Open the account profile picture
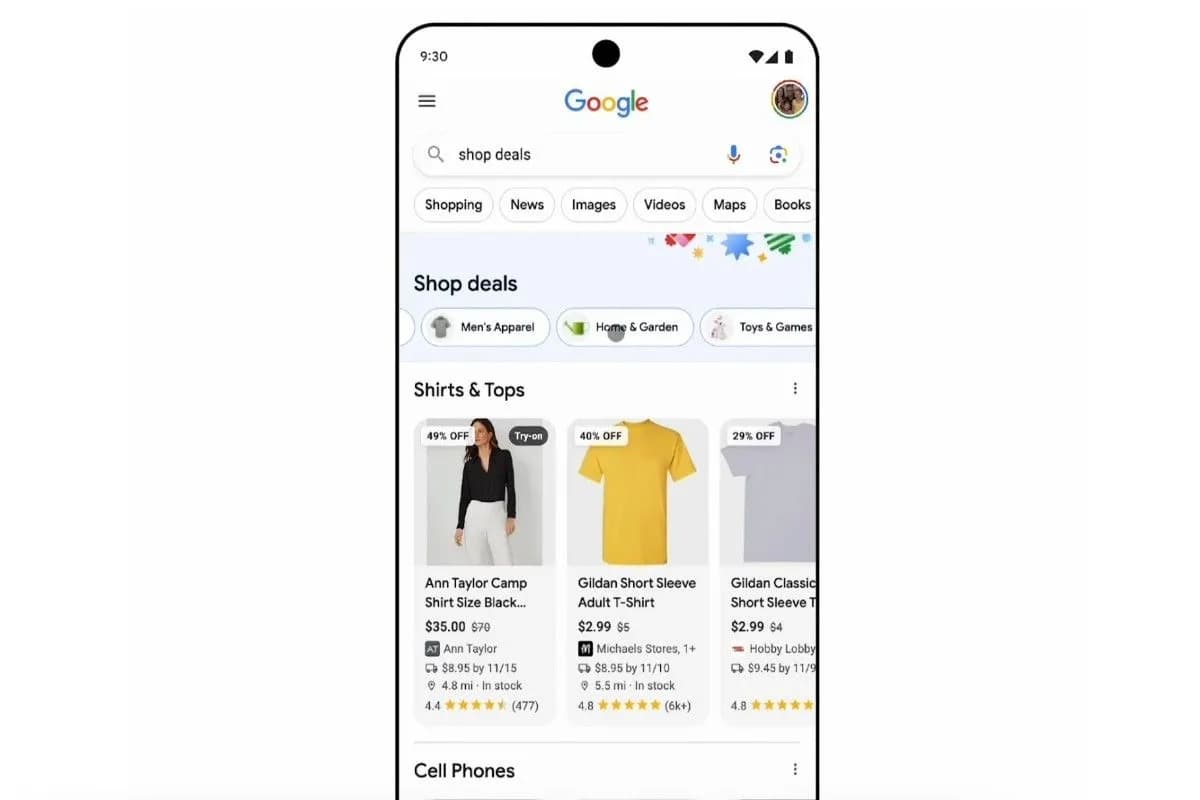 click(789, 100)
